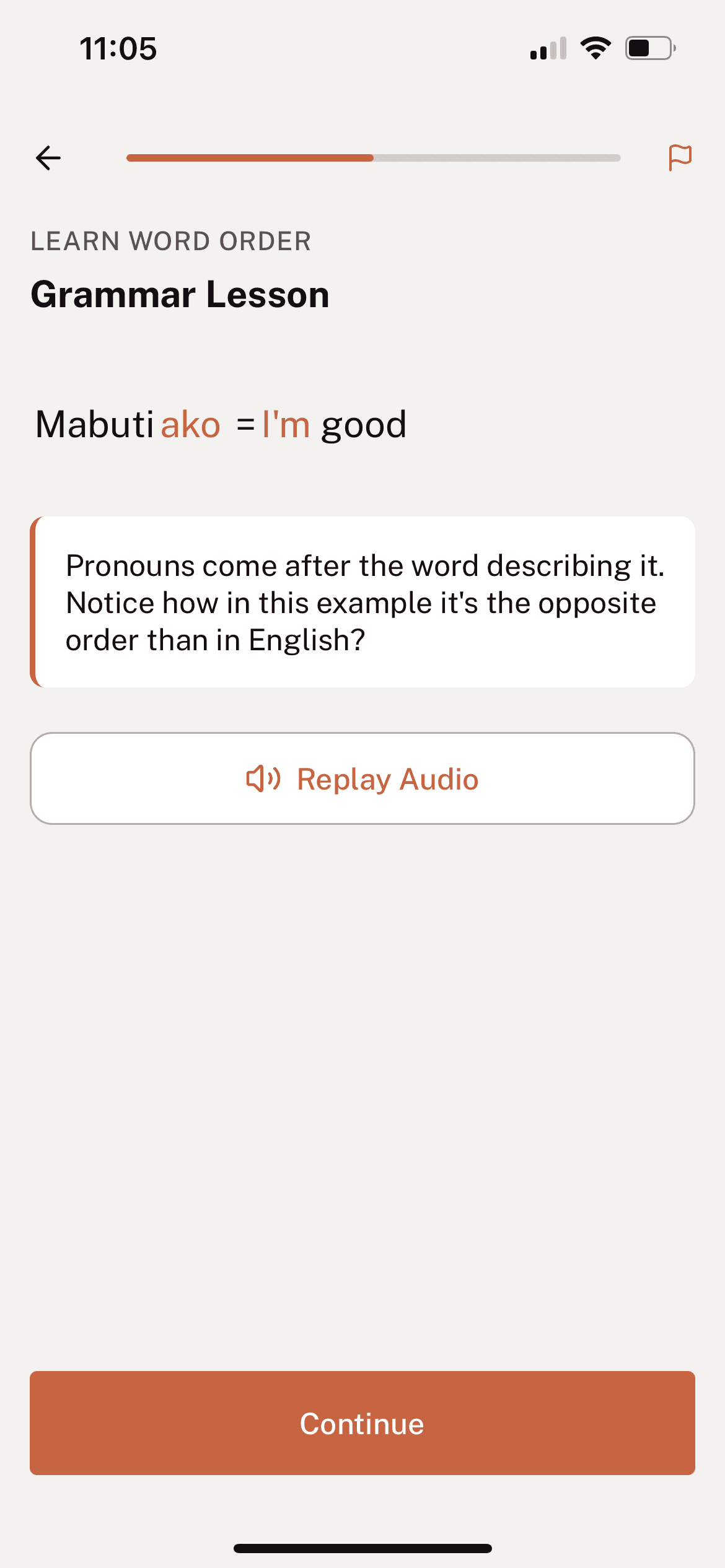725x1568 pixels.
Task: Tap the Wi-Fi status icon
Action: (x=594, y=46)
